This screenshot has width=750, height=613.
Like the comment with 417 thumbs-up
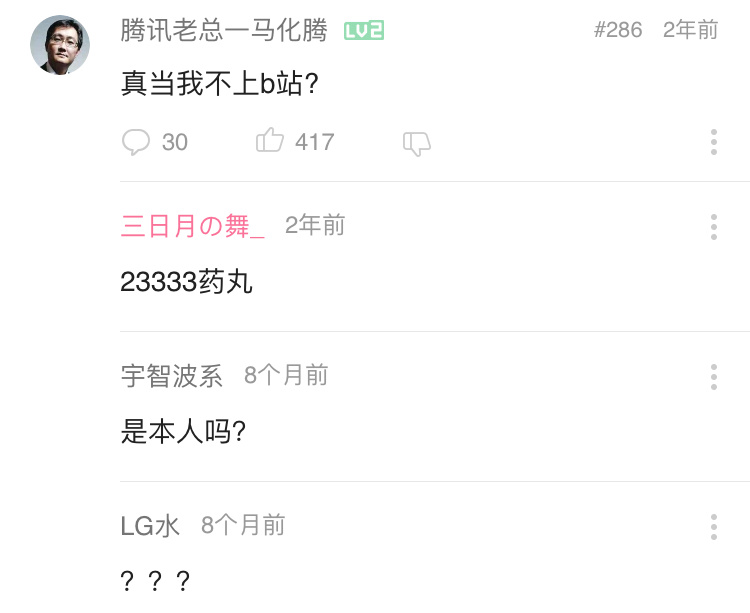[x=270, y=140]
